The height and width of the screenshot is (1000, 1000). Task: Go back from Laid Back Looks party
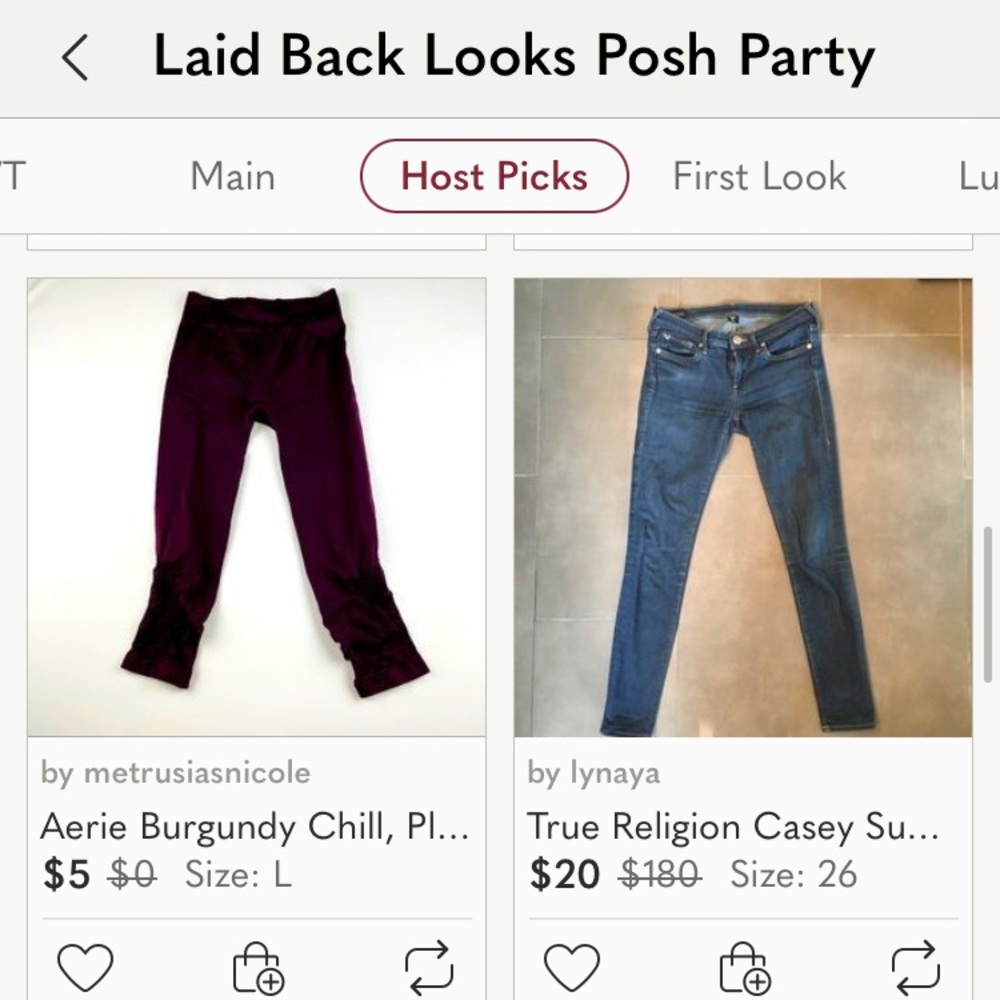[75, 59]
